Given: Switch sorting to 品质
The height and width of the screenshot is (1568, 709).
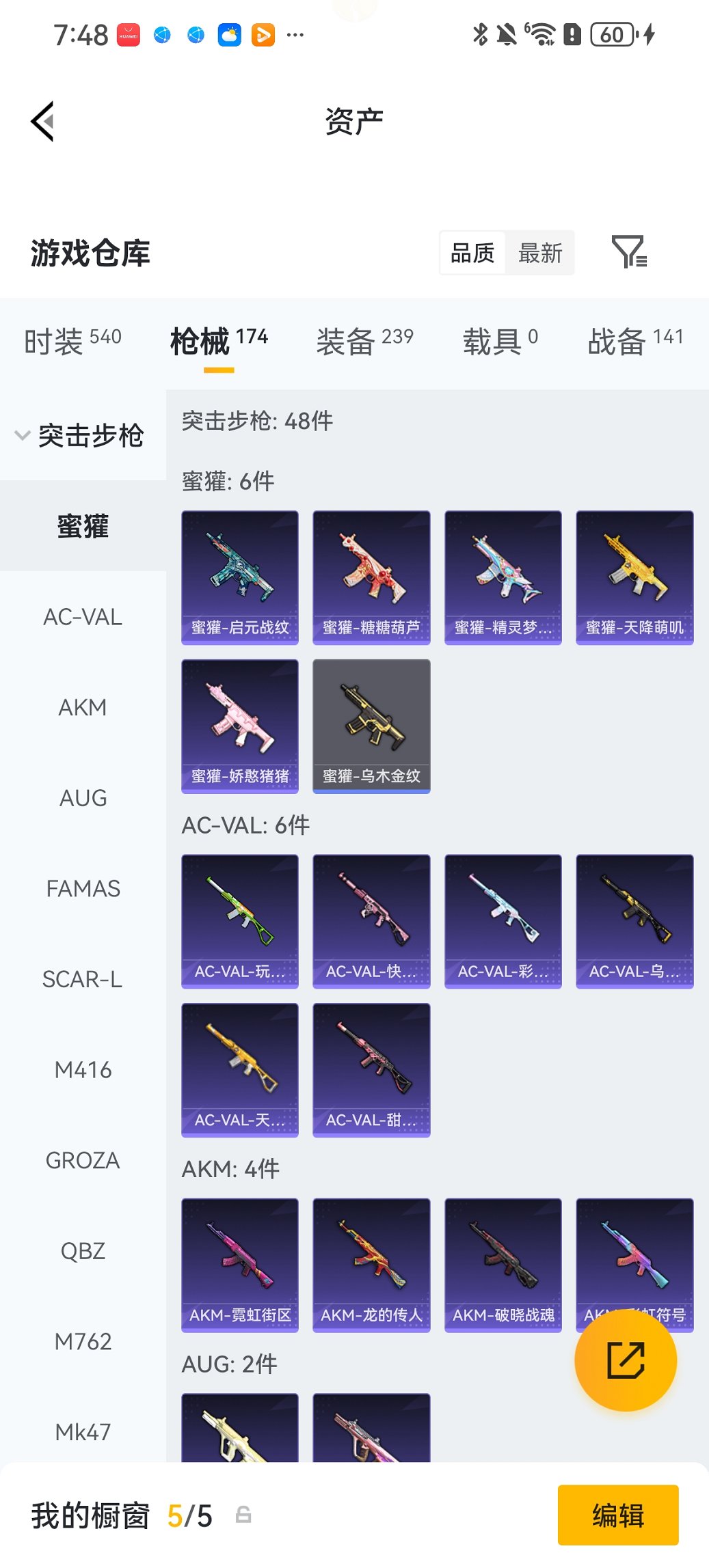Looking at the screenshot, I should [x=472, y=252].
